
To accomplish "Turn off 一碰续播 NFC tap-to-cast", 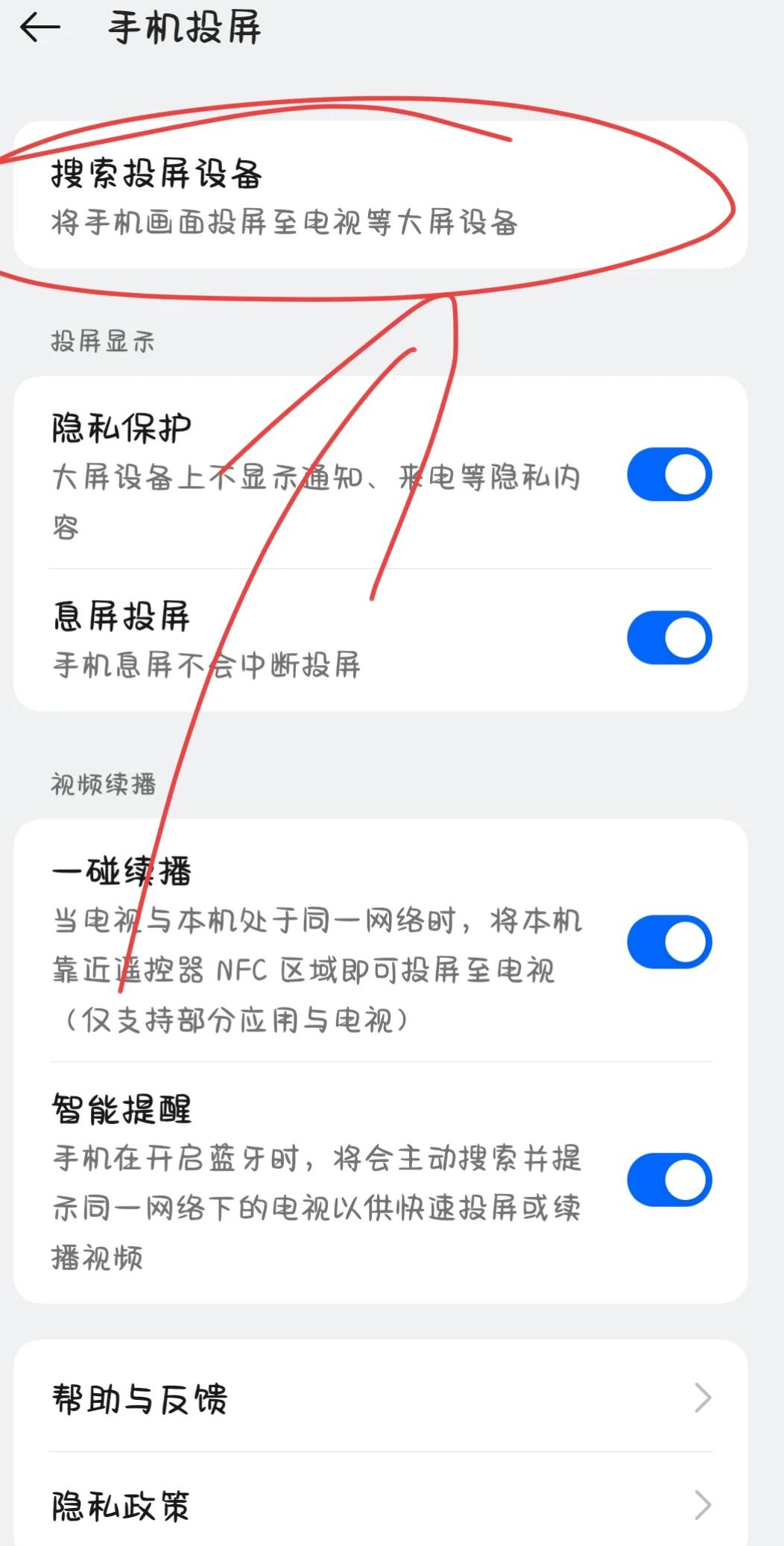I will pyautogui.click(x=670, y=941).
